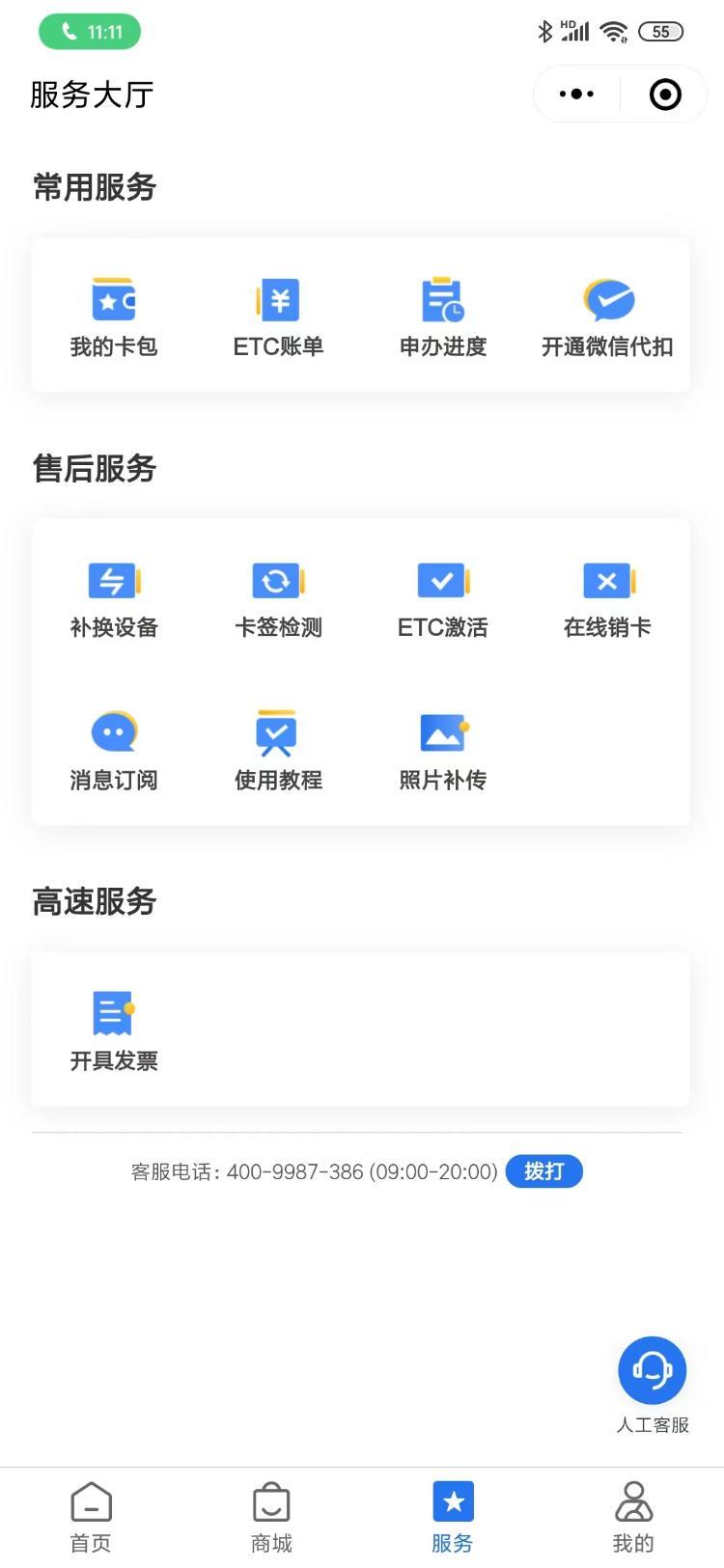This screenshot has width=724, height=1568.
Task: Open 在线销卡
Action: pos(607,599)
